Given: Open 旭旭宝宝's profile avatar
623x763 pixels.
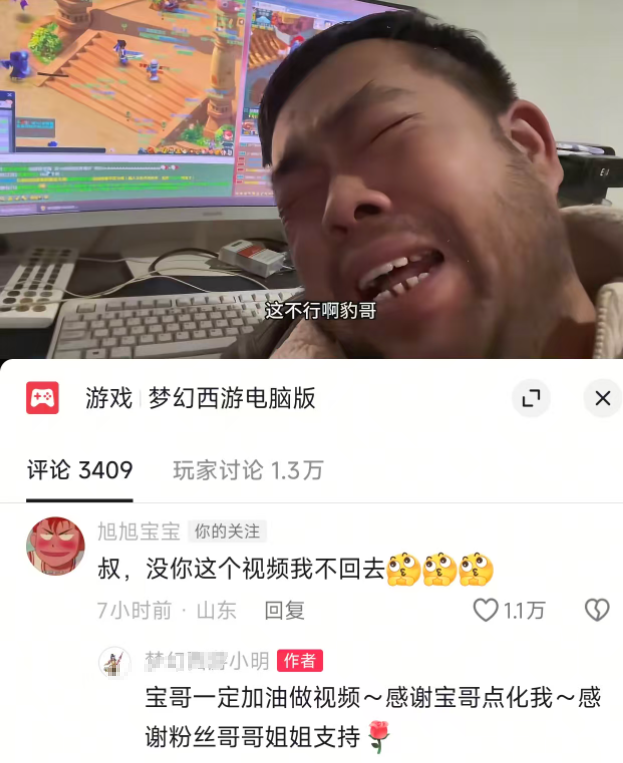Looking at the screenshot, I should (x=54, y=546).
